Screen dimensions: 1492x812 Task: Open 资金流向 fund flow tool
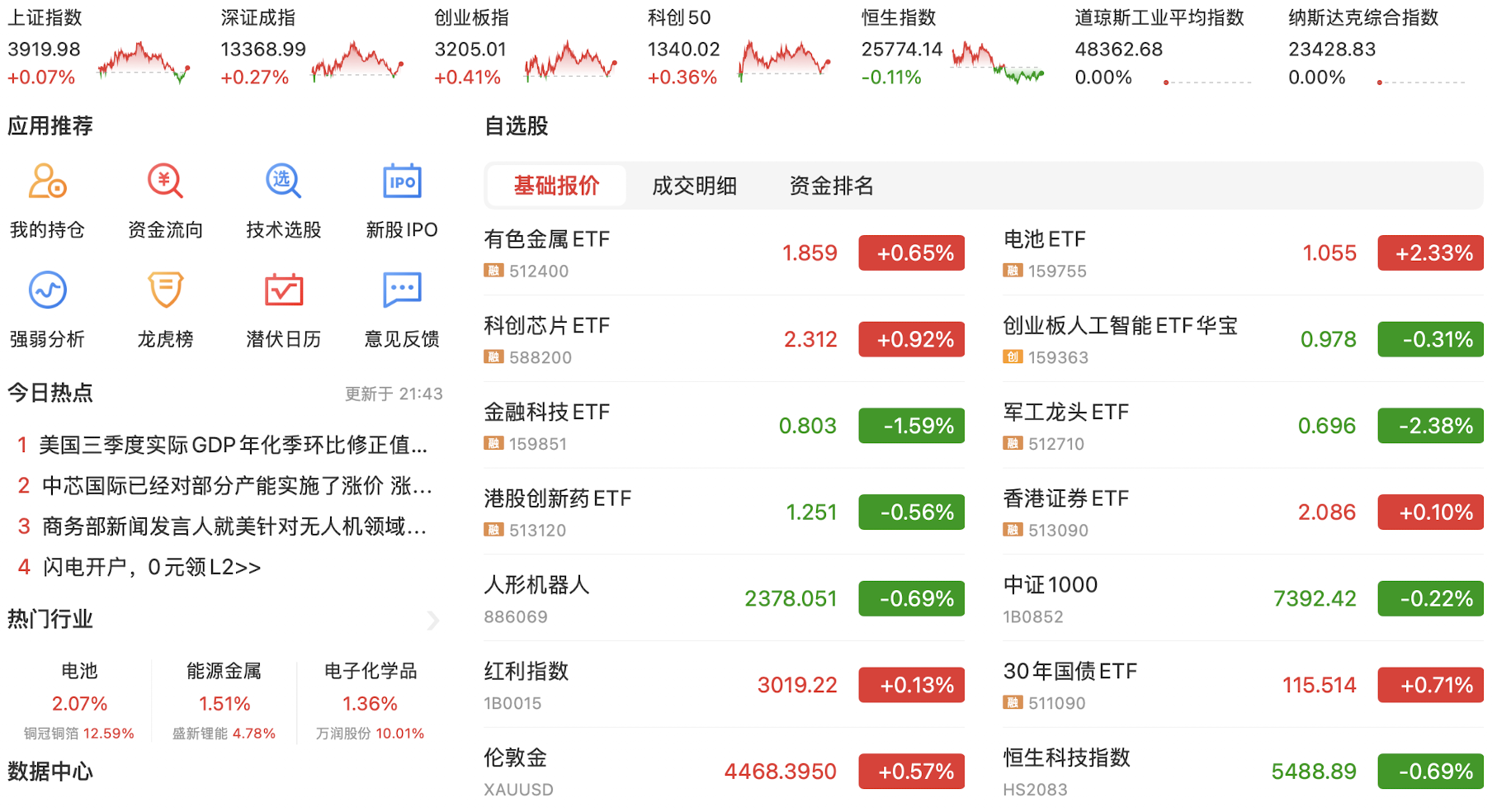(x=165, y=201)
